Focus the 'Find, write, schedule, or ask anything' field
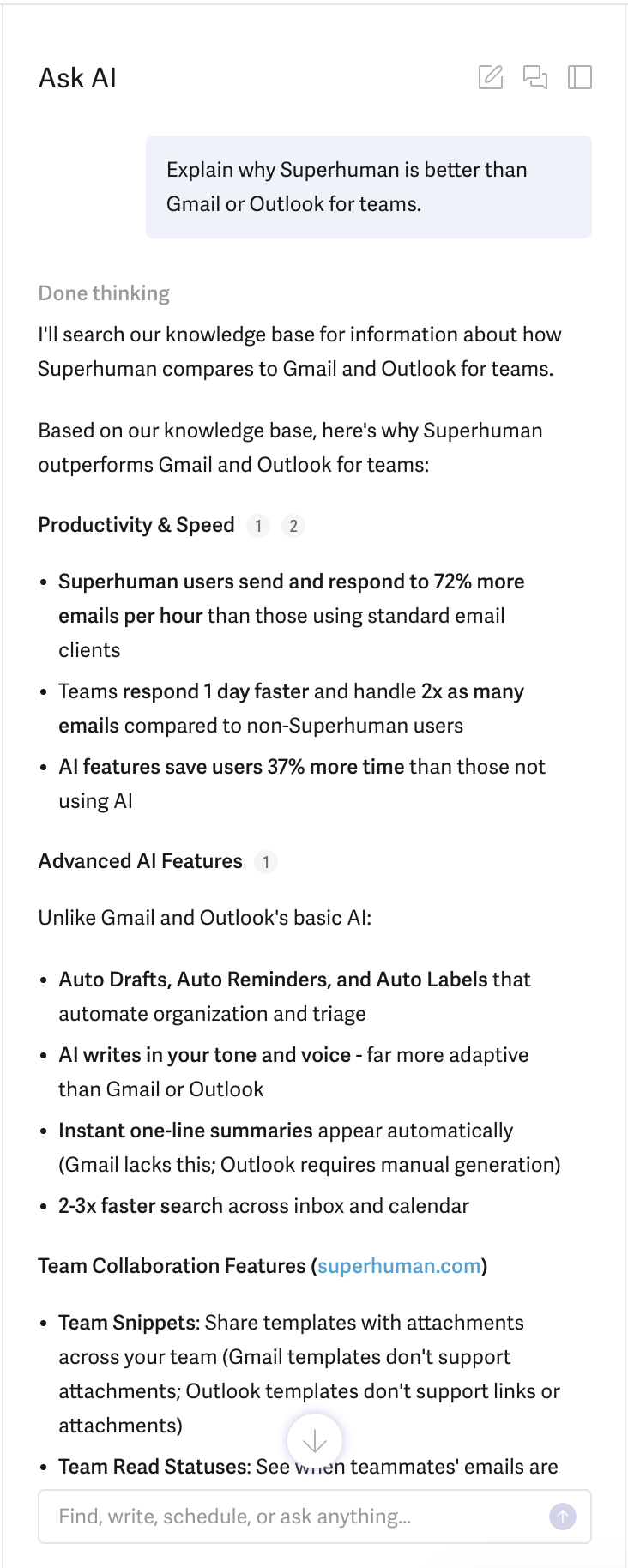The height and width of the screenshot is (1568, 628). point(292,1517)
